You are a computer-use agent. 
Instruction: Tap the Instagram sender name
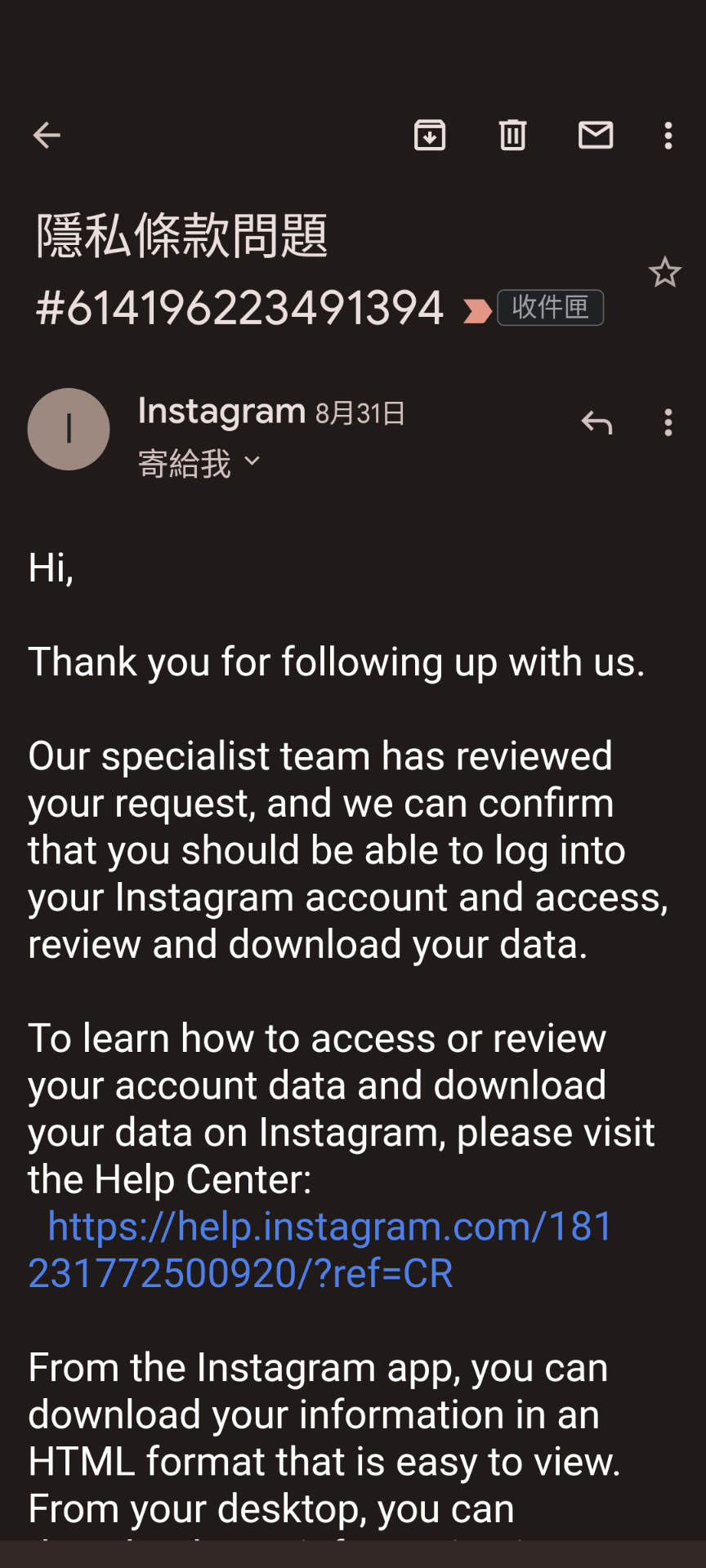pos(221,411)
